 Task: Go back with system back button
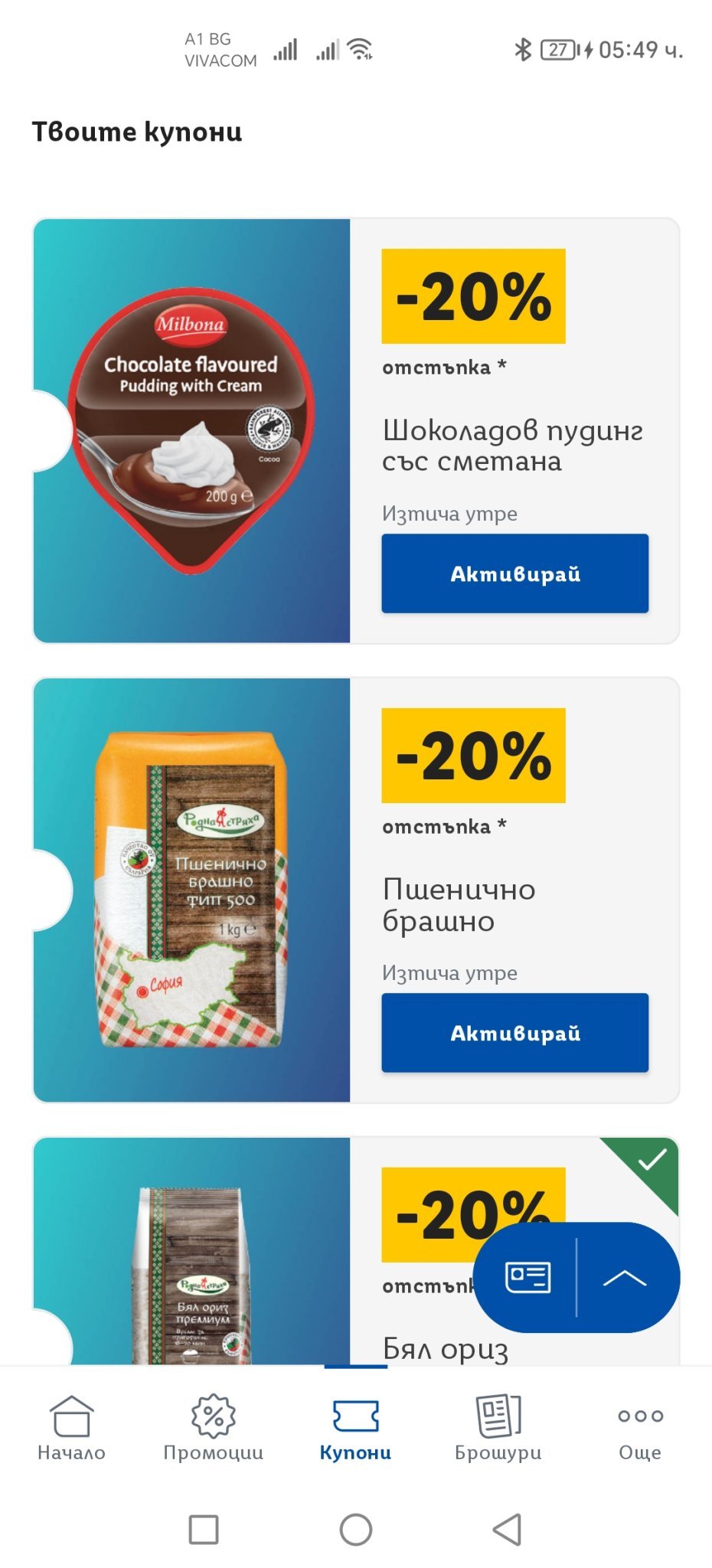[507, 1530]
